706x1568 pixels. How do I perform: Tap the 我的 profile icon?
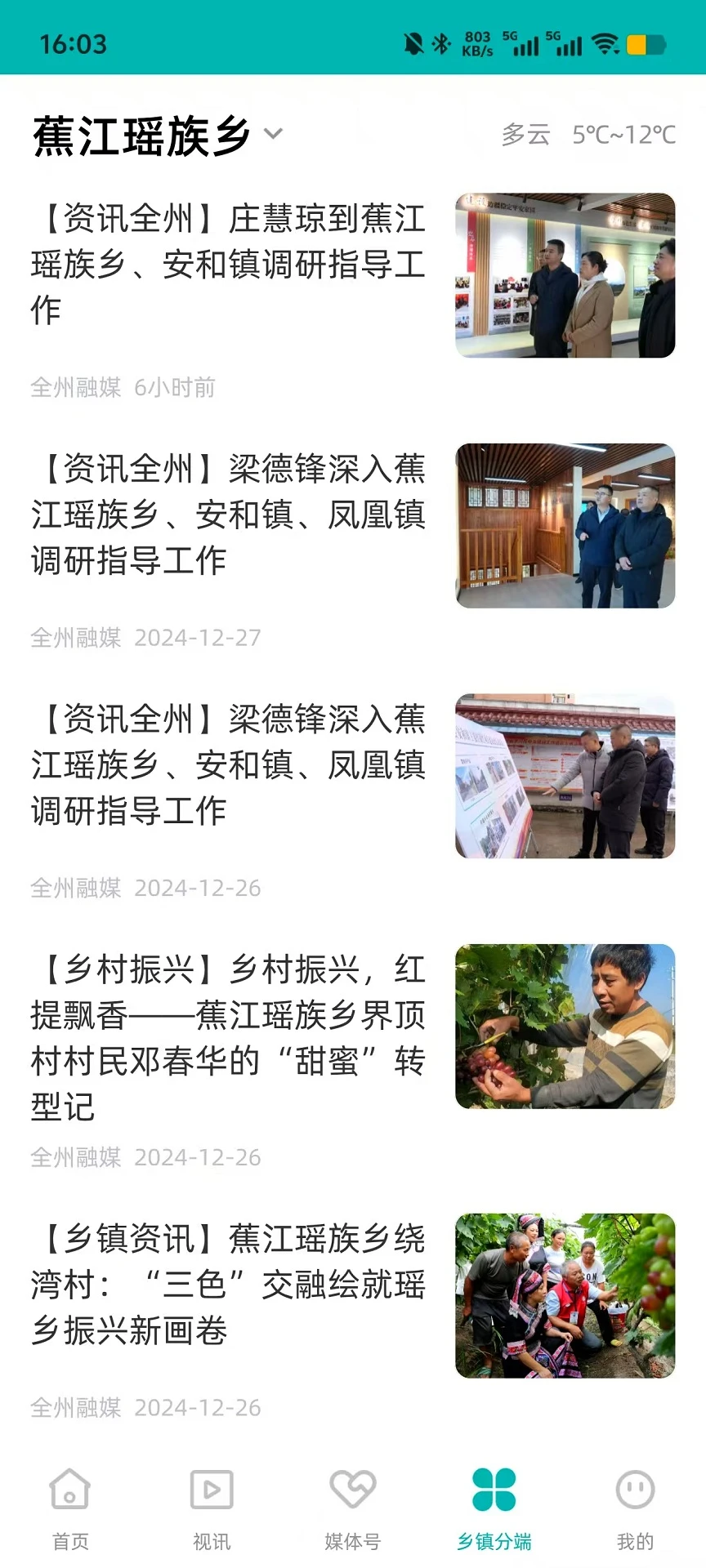pos(635,1488)
